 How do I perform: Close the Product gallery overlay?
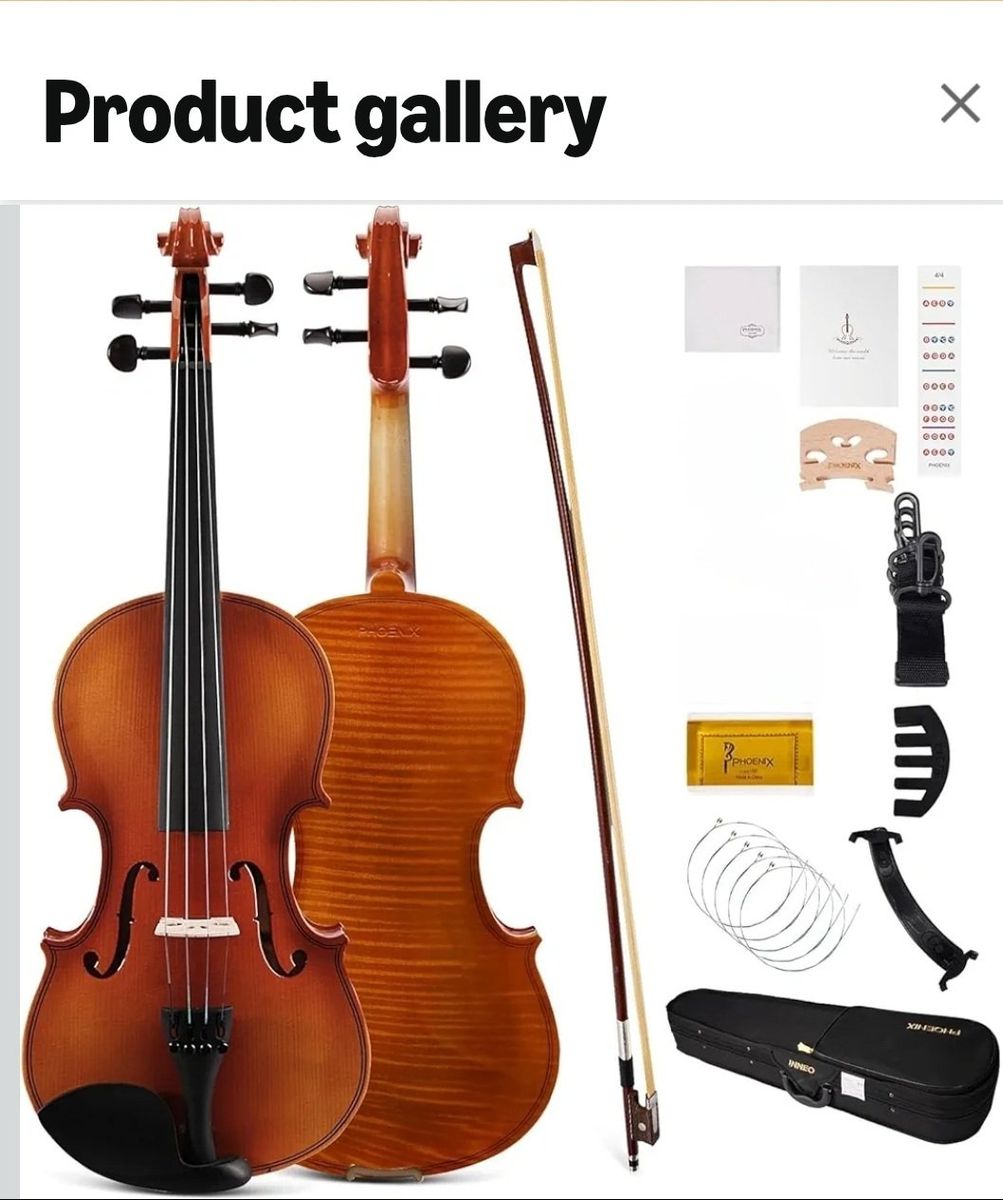[x=959, y=100]
